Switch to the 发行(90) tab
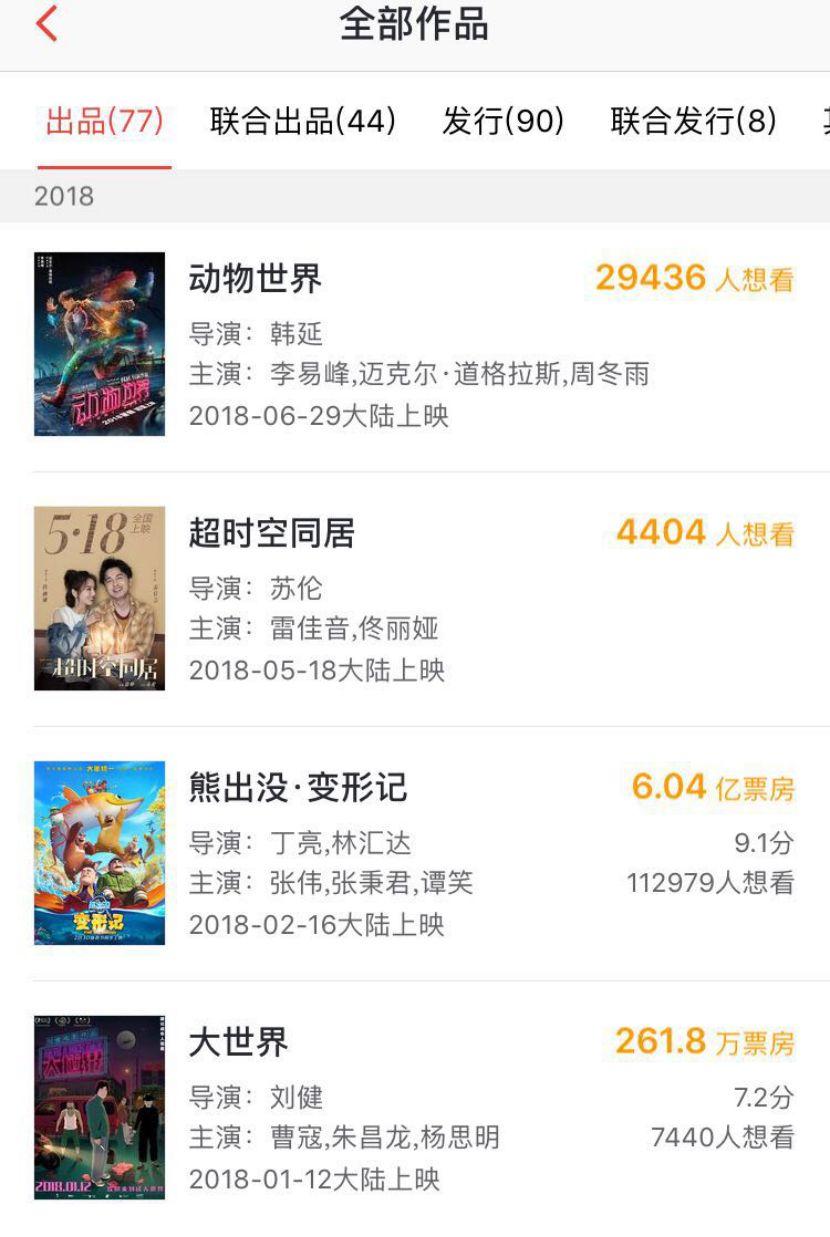The width and height of the screenshot is (830, 1237). coord(503,122)
